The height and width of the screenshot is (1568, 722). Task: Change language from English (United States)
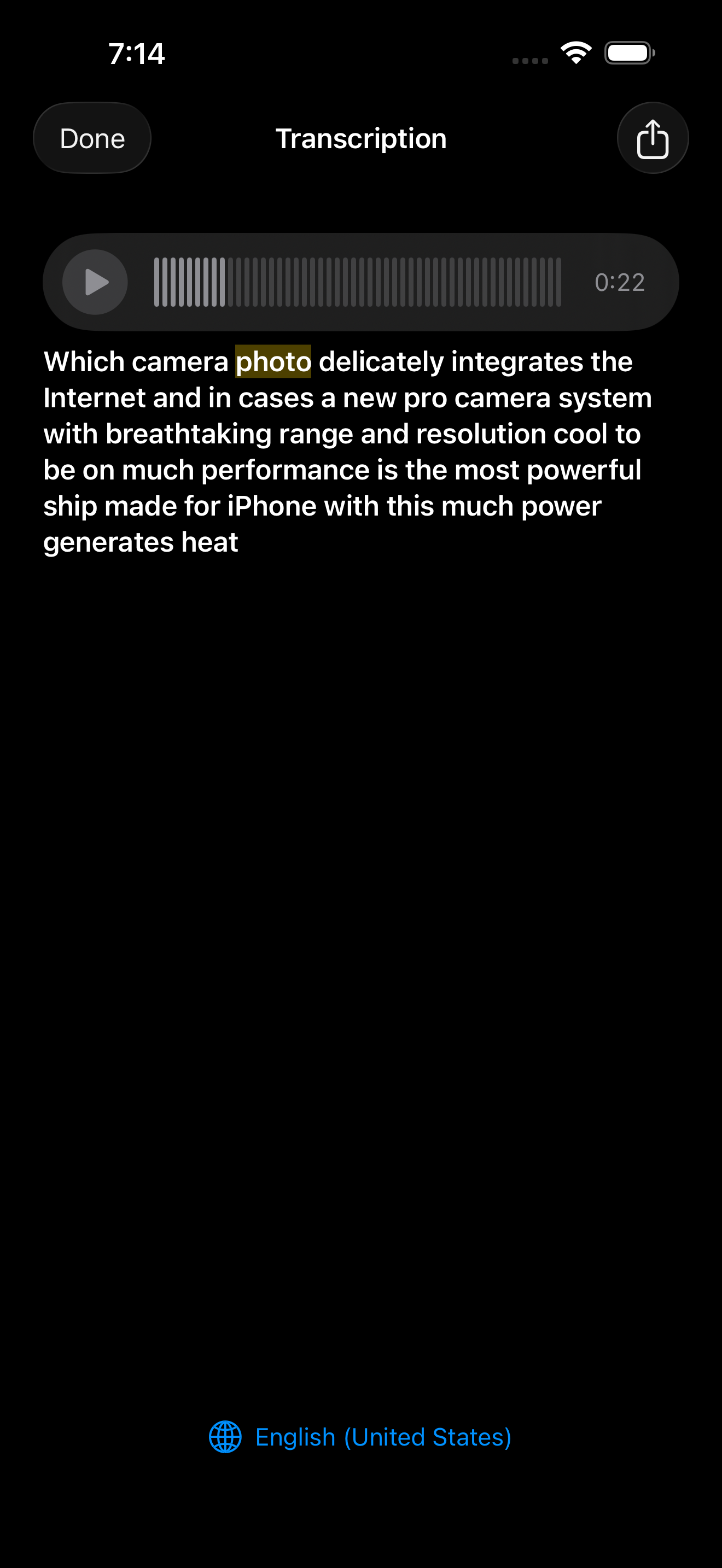(x=360, y=1437)
